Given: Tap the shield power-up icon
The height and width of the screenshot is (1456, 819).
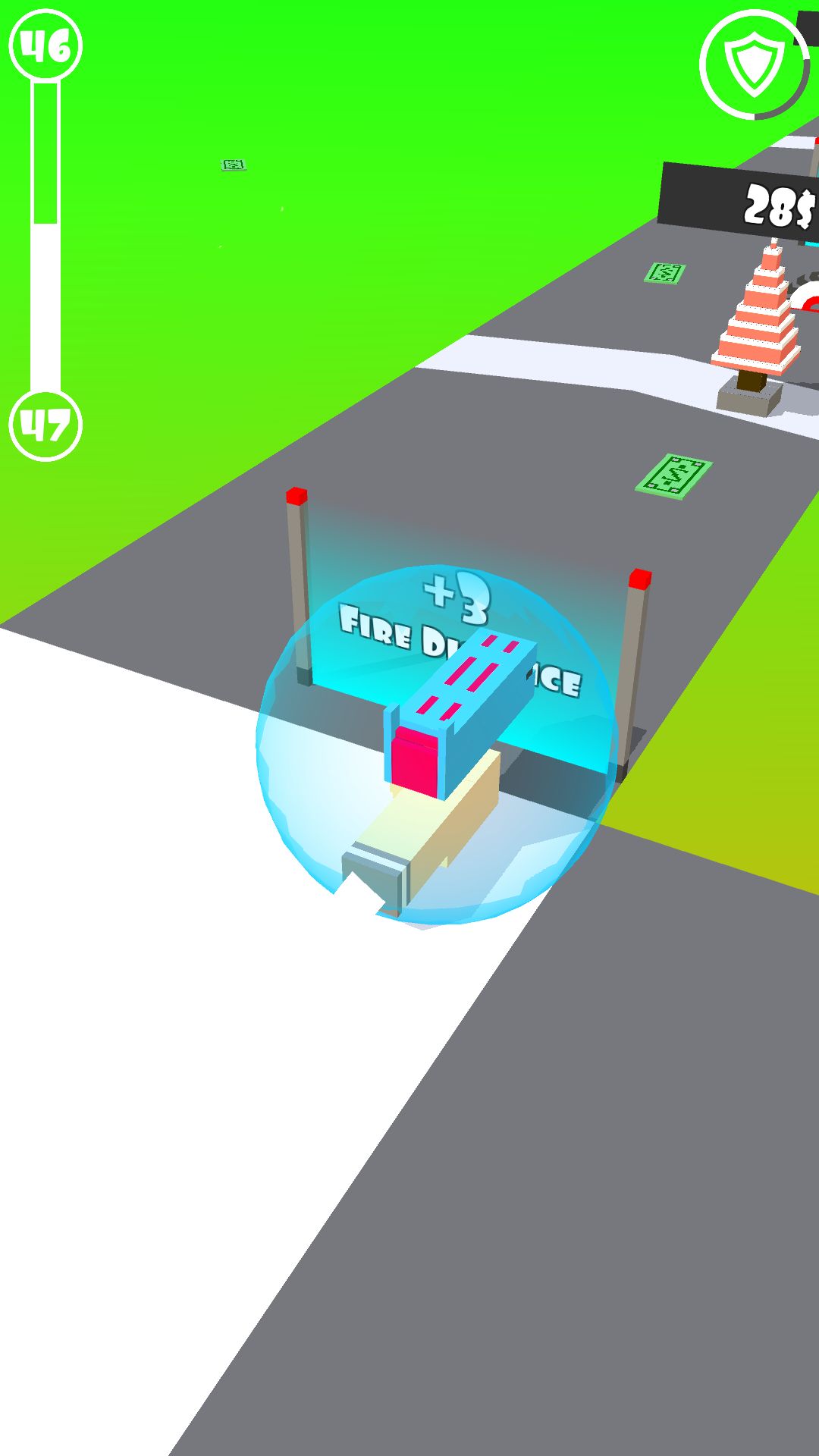Looking at the screenshot, I should (753, 64).
